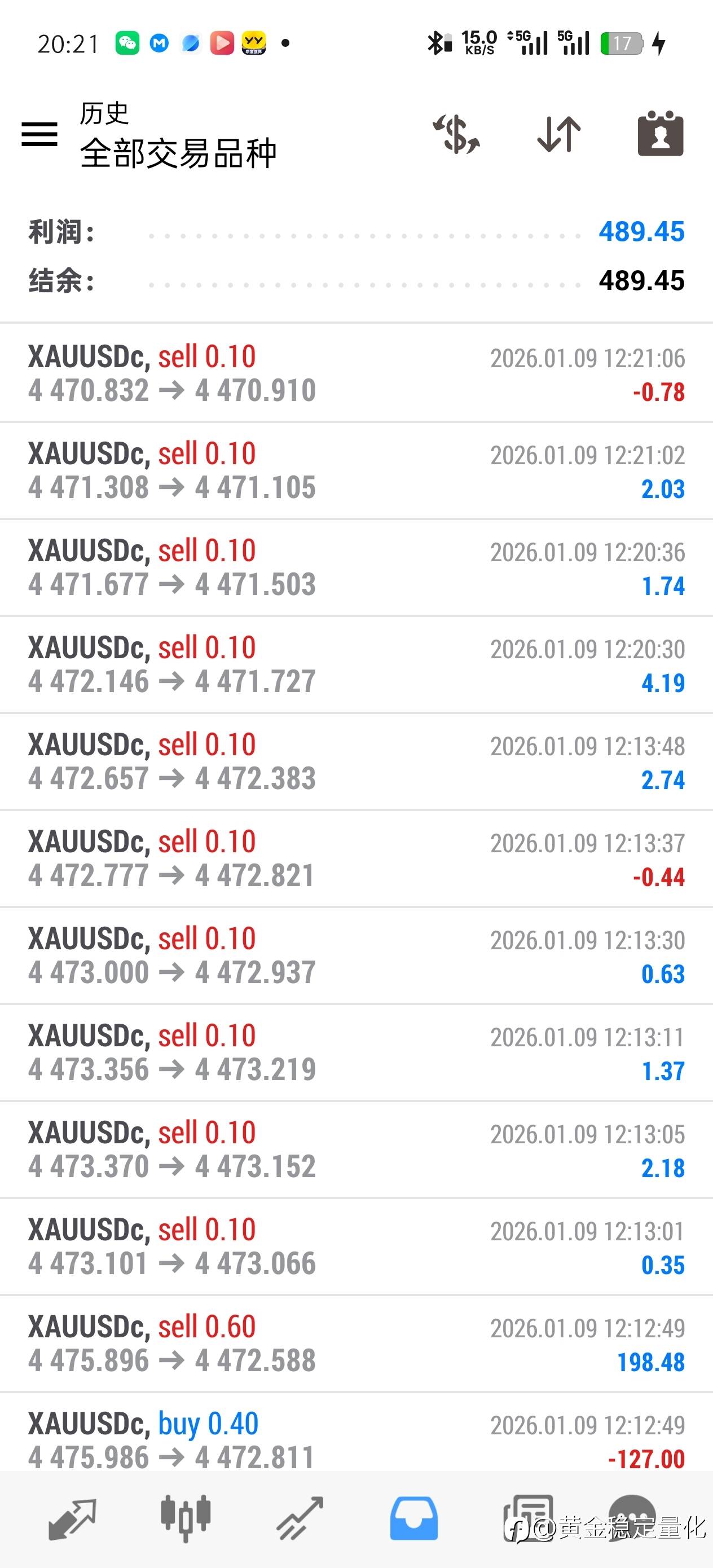Open the trade with loss -0.44
Image resolution: width=713 pixels, height=1568 pixels.
click(356, 859)
